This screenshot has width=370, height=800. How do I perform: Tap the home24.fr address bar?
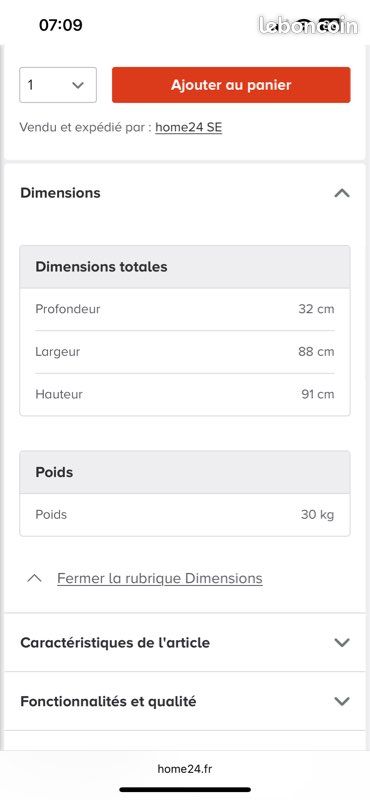(185, 769)
